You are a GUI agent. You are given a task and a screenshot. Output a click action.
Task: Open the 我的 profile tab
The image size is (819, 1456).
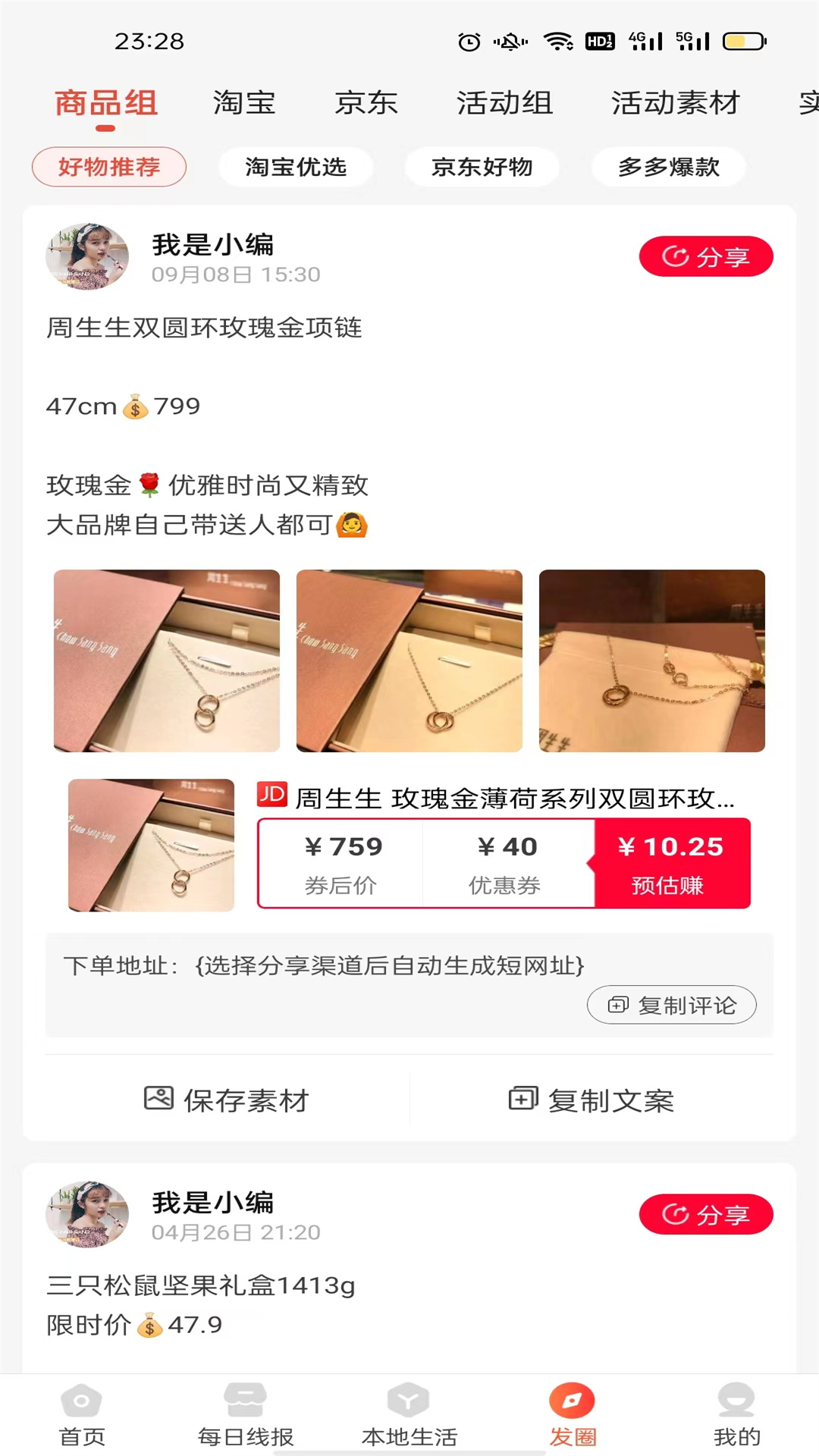736,1415
